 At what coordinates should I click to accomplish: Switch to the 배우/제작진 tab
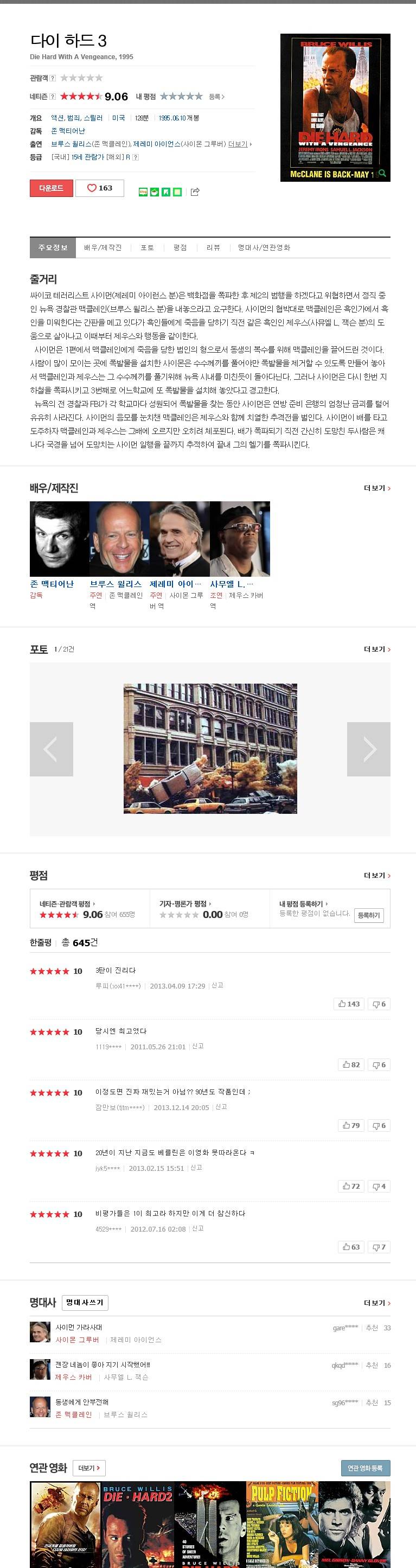[103, 248]
